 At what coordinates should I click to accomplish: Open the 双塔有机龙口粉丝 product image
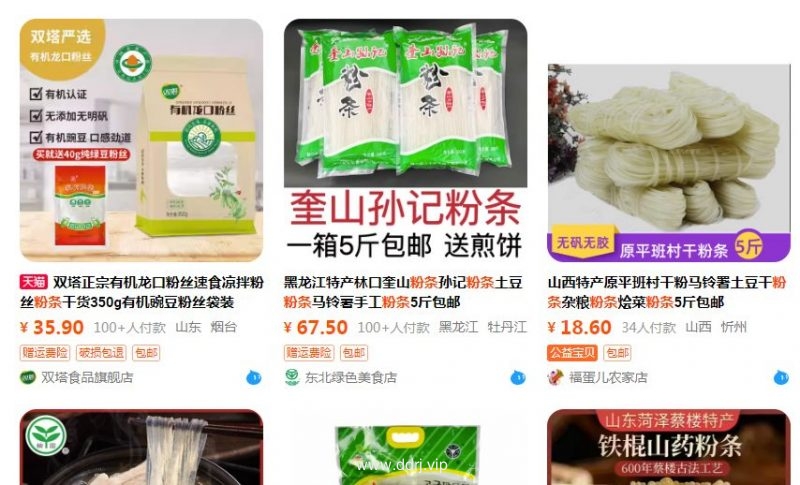[x=141, y=140]
